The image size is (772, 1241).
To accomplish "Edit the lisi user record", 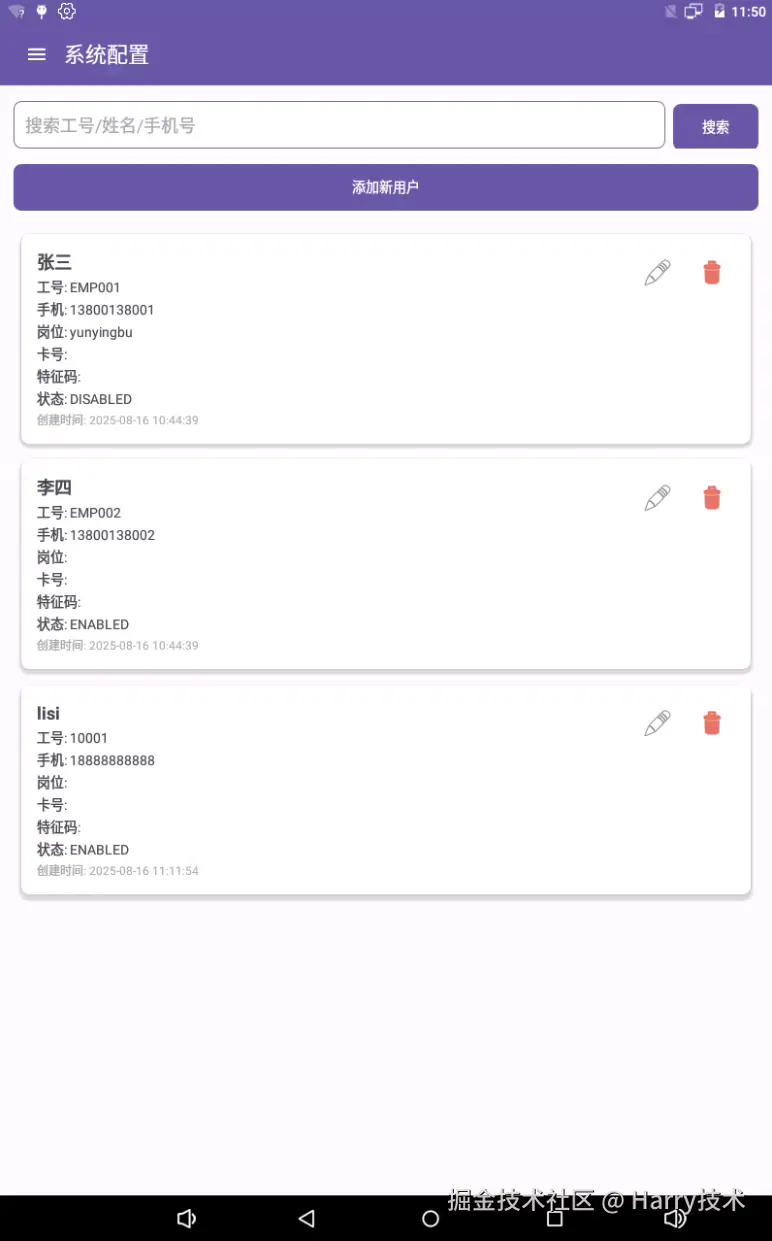I will [x=657, y=723].
